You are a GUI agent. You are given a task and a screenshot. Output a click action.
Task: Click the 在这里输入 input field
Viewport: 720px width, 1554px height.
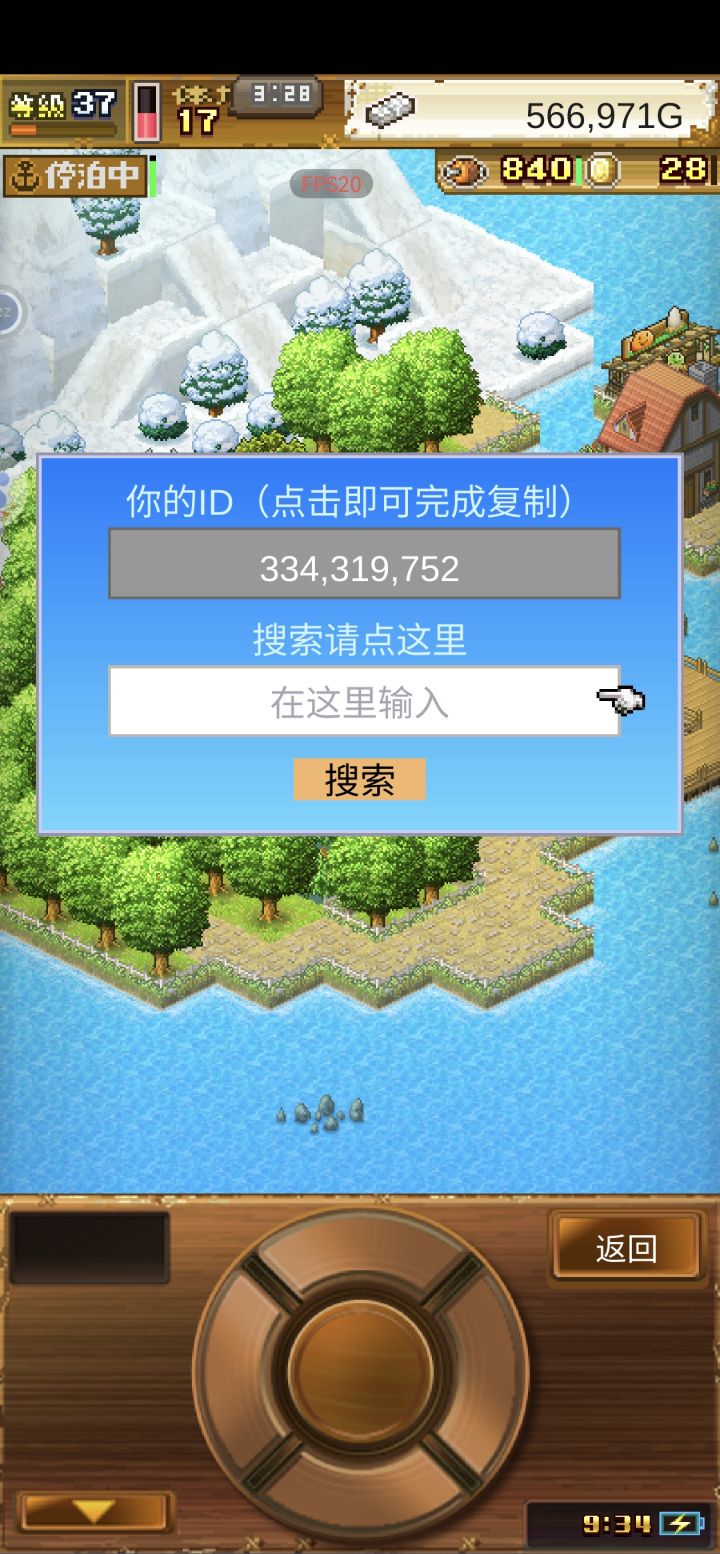(x=360, y=703)
